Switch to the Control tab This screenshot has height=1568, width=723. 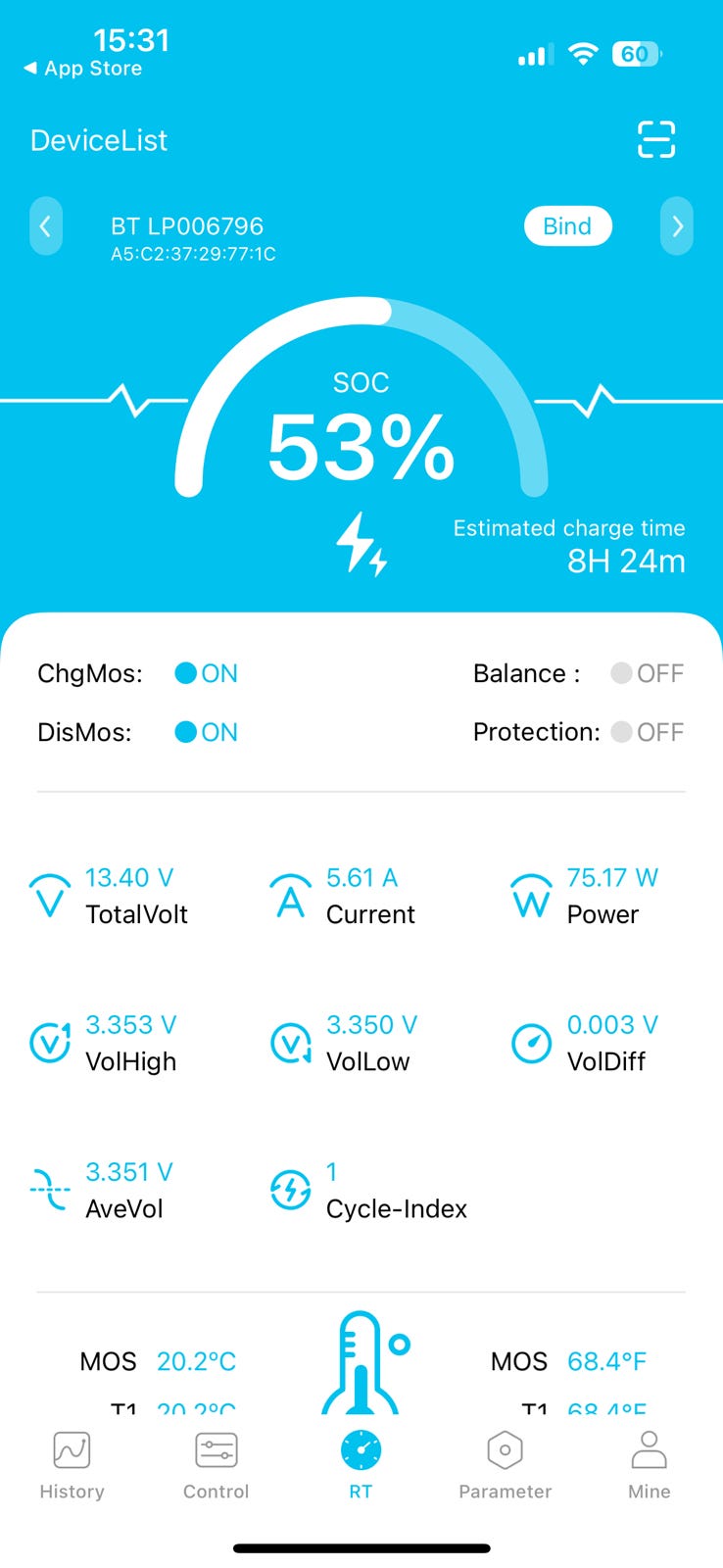click(217, 1466)
